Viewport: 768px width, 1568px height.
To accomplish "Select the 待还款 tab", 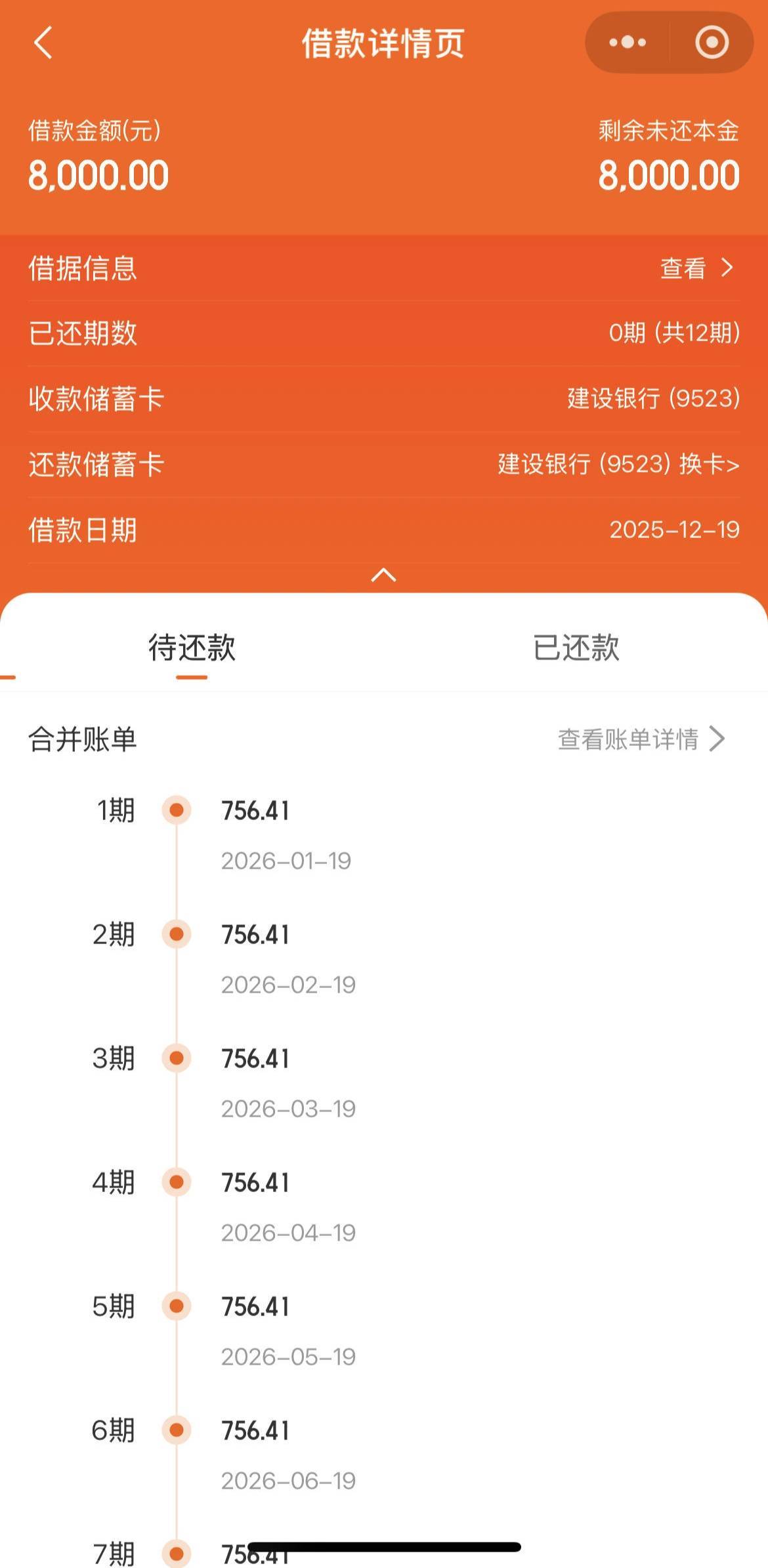I will pyautogui.click(x=192, y=648).
